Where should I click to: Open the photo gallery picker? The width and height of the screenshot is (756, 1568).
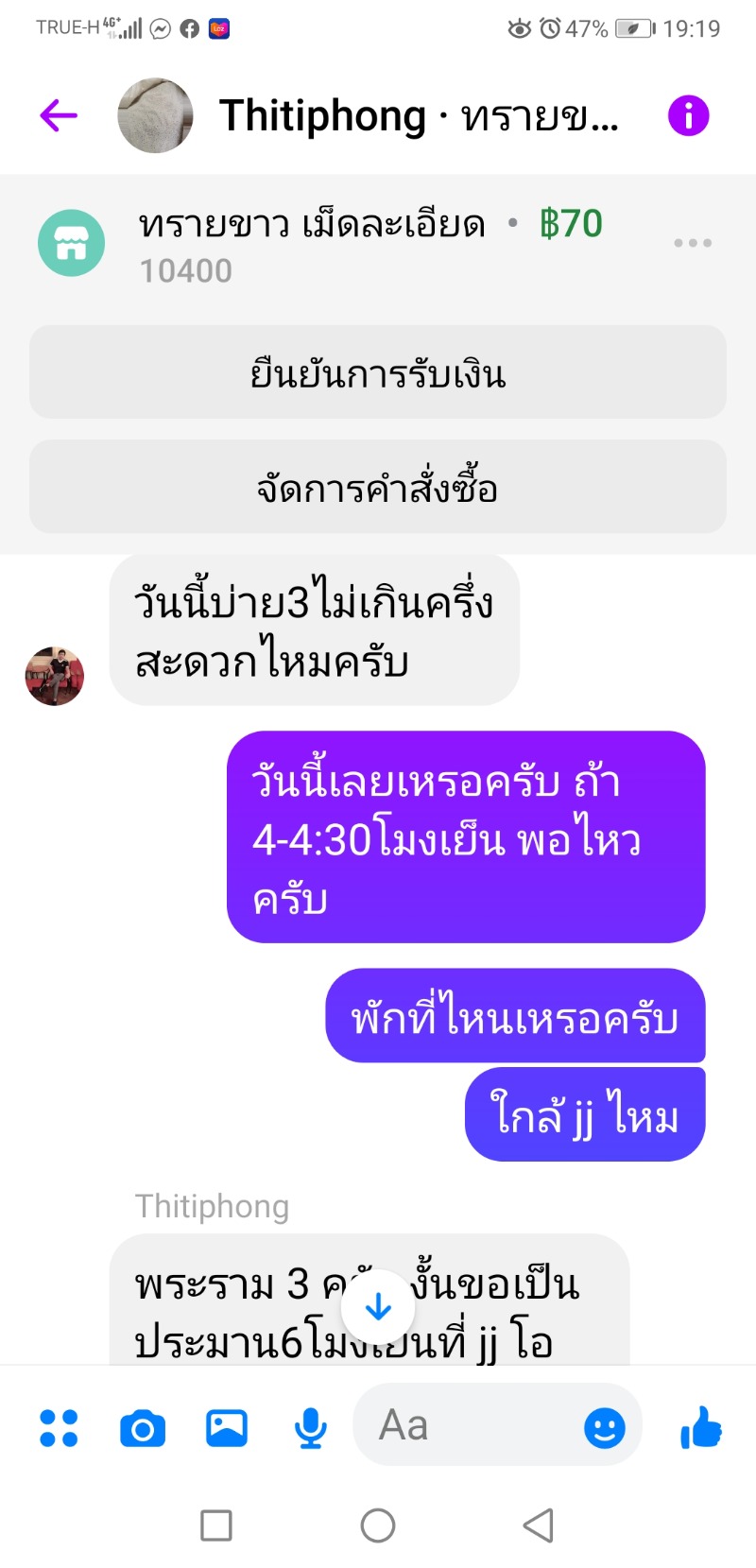[227, 1427]
